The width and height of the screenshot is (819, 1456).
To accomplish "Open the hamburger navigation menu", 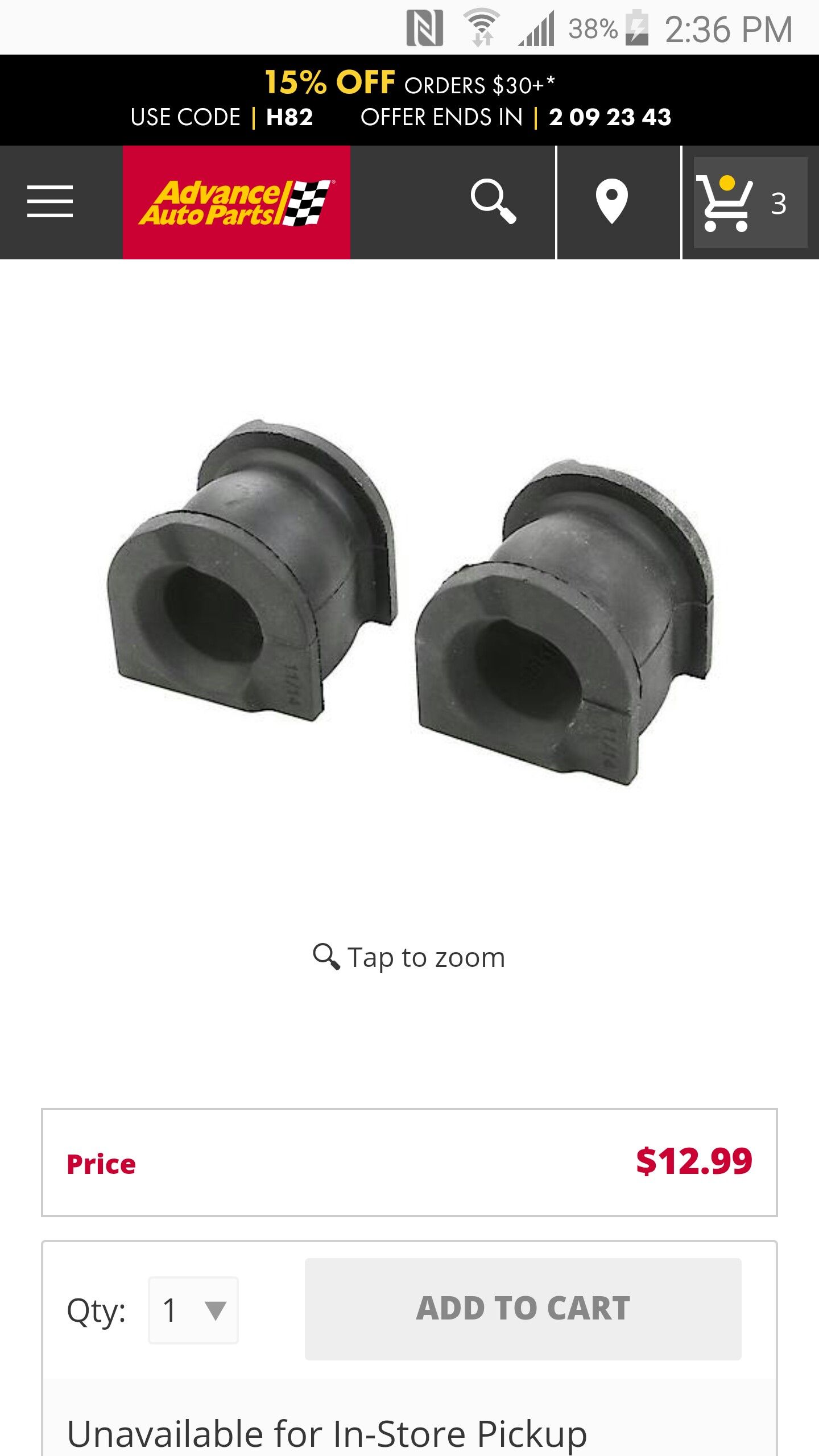I will 50,202.
